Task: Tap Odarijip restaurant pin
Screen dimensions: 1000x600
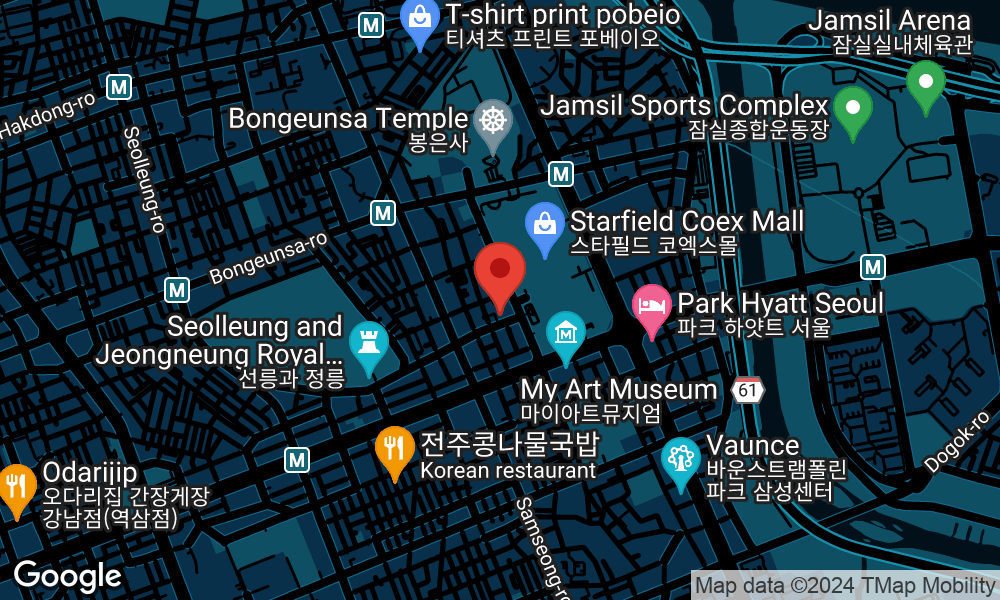Action: [x=16, y=487]
